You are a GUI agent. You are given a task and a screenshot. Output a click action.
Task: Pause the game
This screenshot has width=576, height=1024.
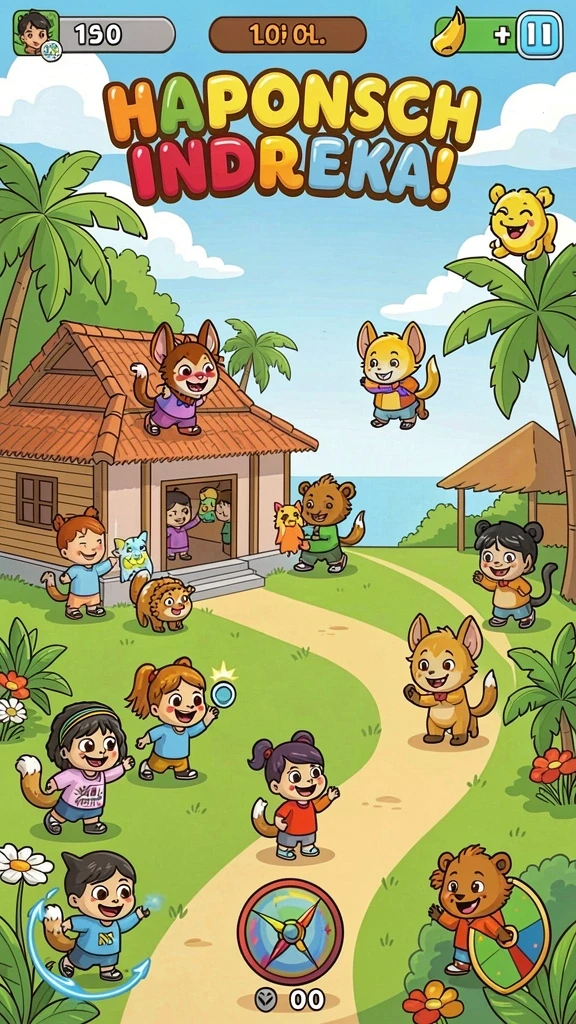(x=539, y=35)
